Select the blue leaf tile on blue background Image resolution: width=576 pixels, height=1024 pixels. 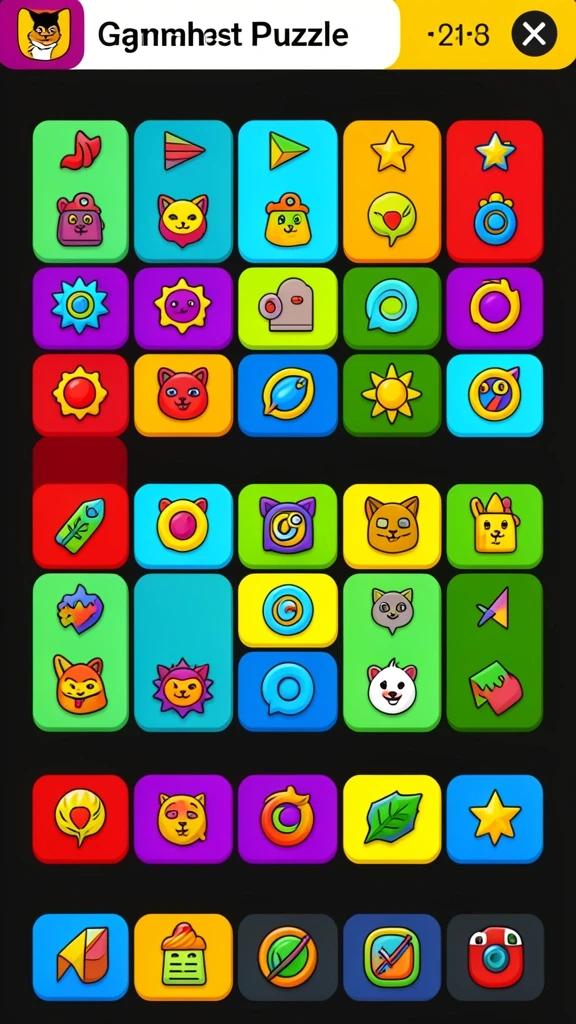pos(287,394)
